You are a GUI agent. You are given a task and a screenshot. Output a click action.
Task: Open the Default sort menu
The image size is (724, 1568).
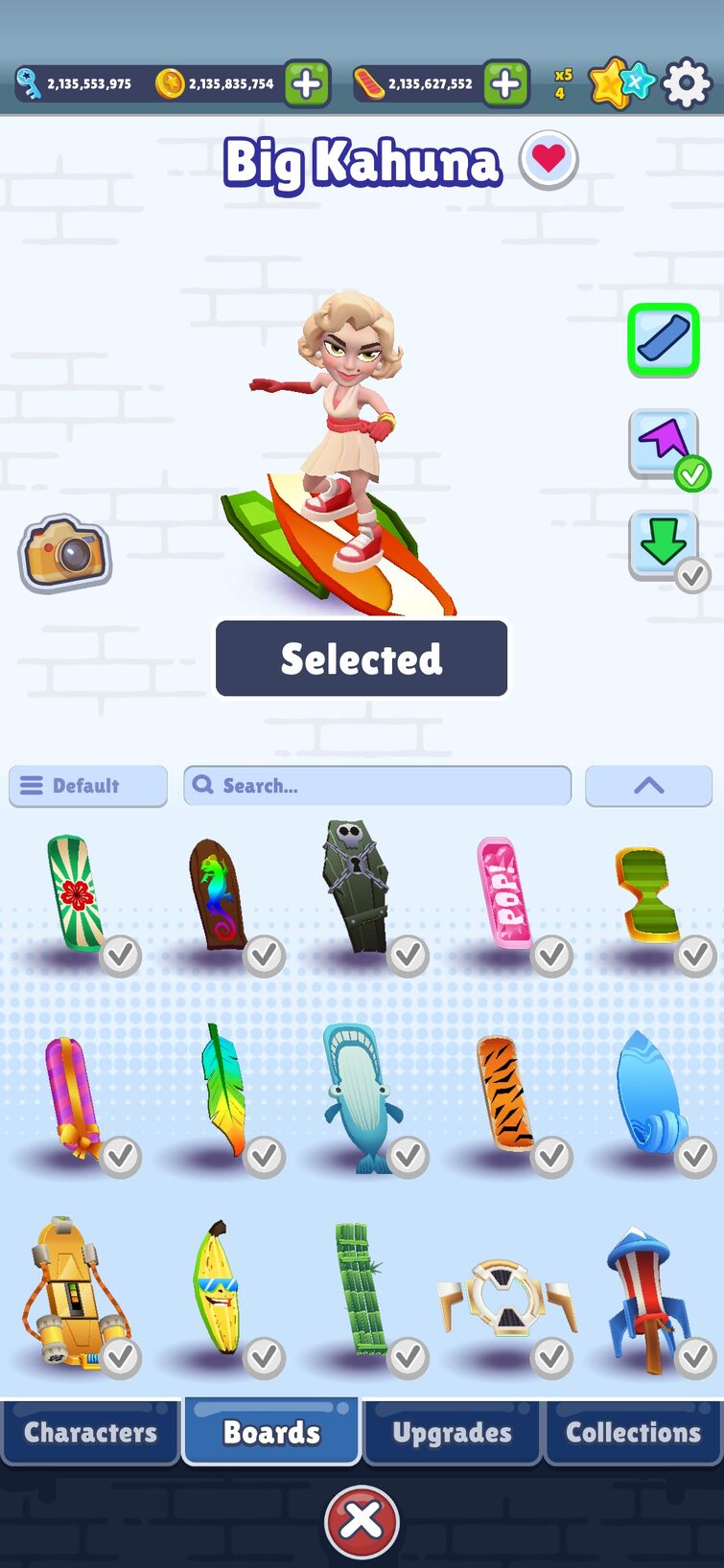tap(88, 785)
